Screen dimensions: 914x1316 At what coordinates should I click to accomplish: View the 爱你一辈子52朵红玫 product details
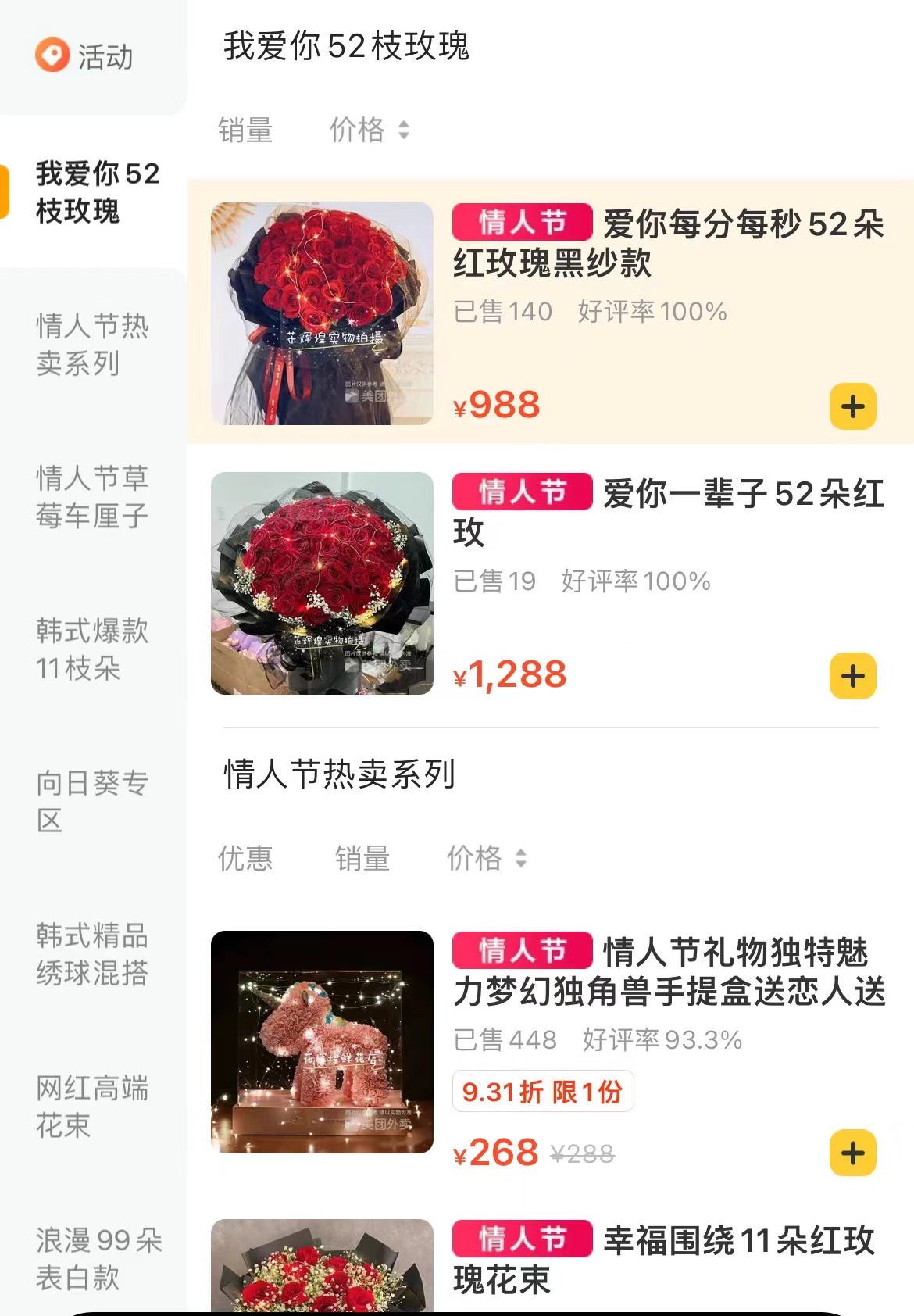pos(668,512)
